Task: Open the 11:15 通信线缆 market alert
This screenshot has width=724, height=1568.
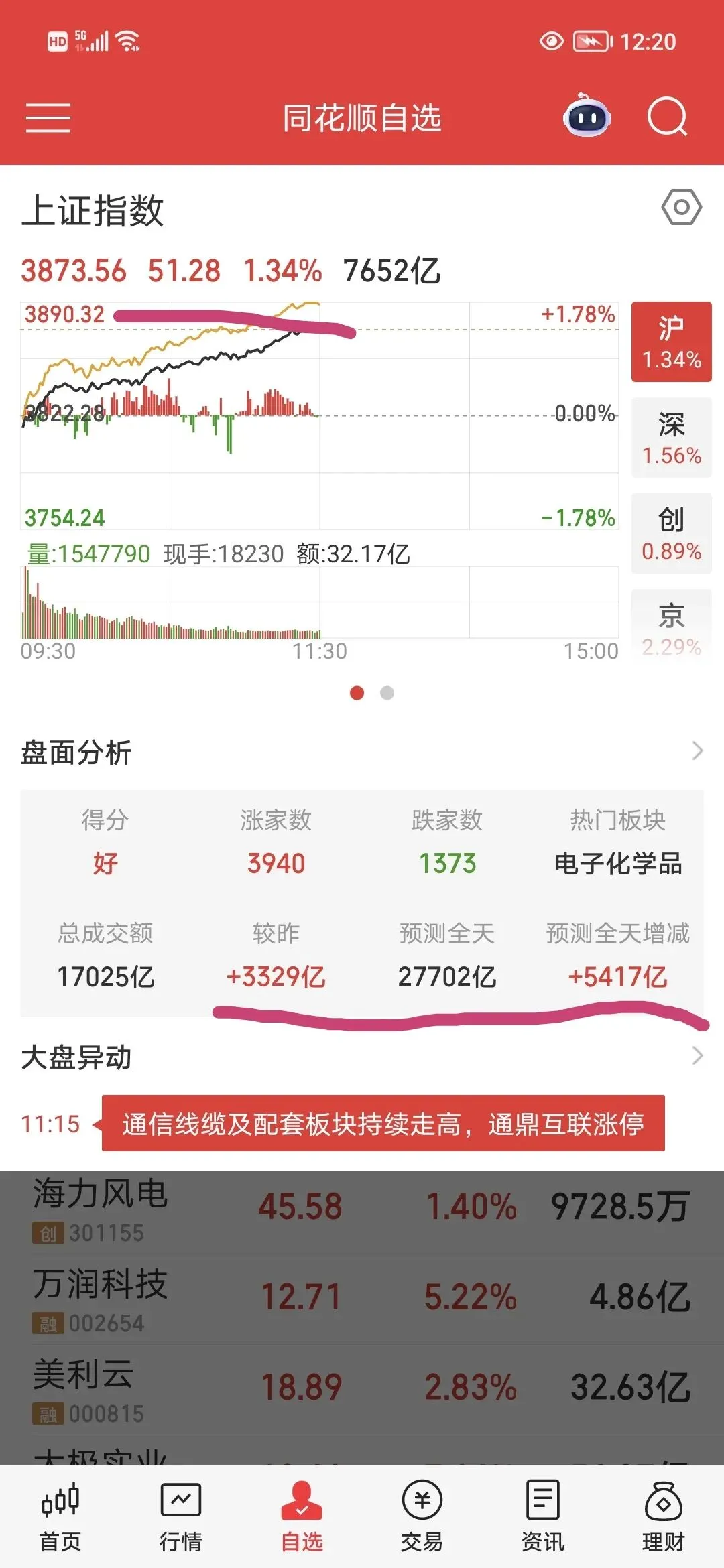Action: point(383,1124)
